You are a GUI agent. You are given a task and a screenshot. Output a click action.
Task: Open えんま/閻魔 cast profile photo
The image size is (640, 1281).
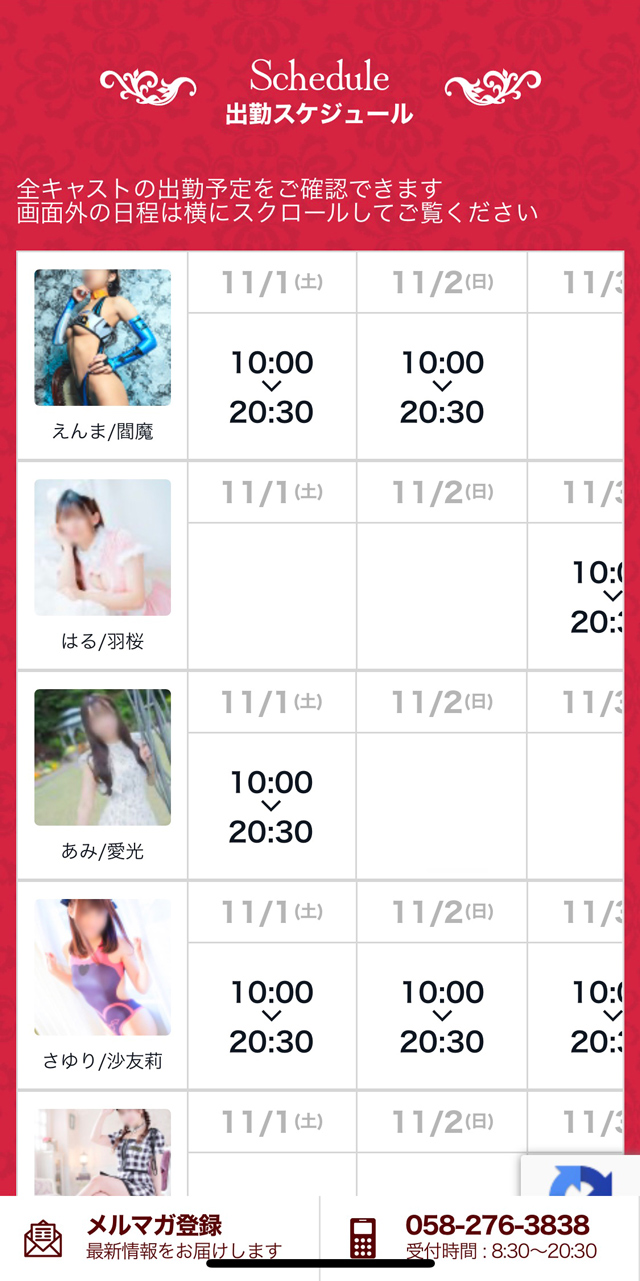click(102, 337)
